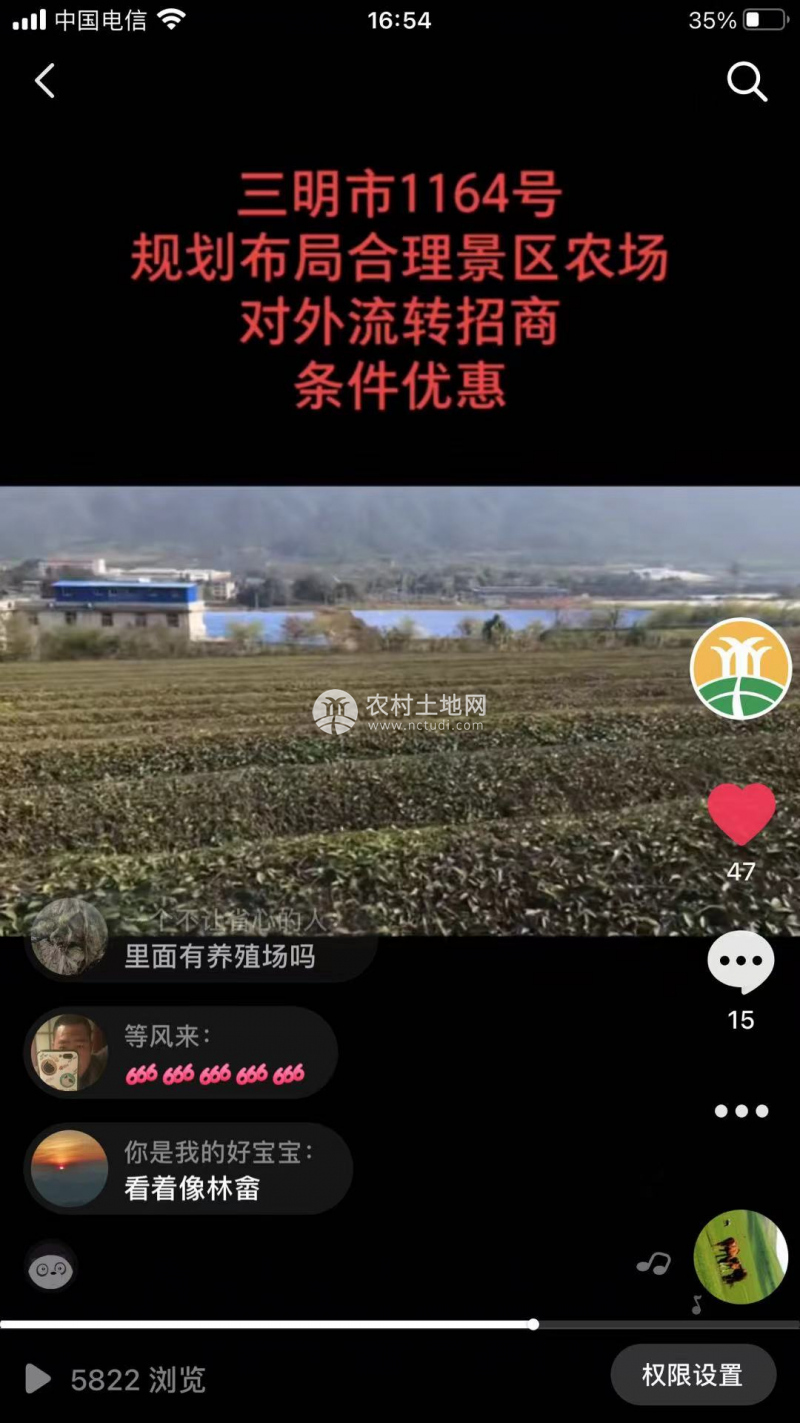Screen dimensions: 800x1423
Task: Tap the comment from 你是我的好宝宝
Action: pyautogui.click(x=188, y=1169)
